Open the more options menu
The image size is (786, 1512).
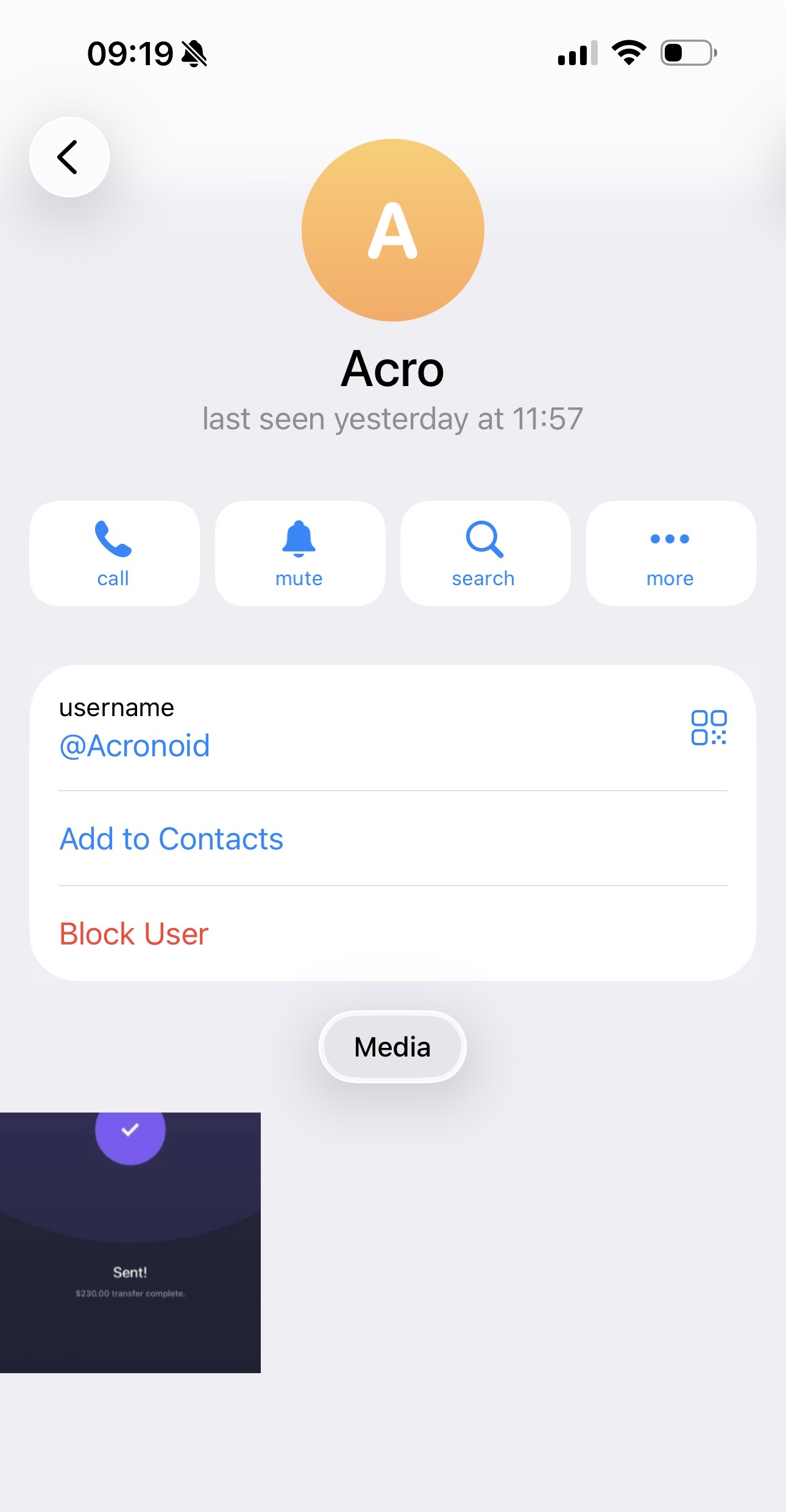coord(671,553)
